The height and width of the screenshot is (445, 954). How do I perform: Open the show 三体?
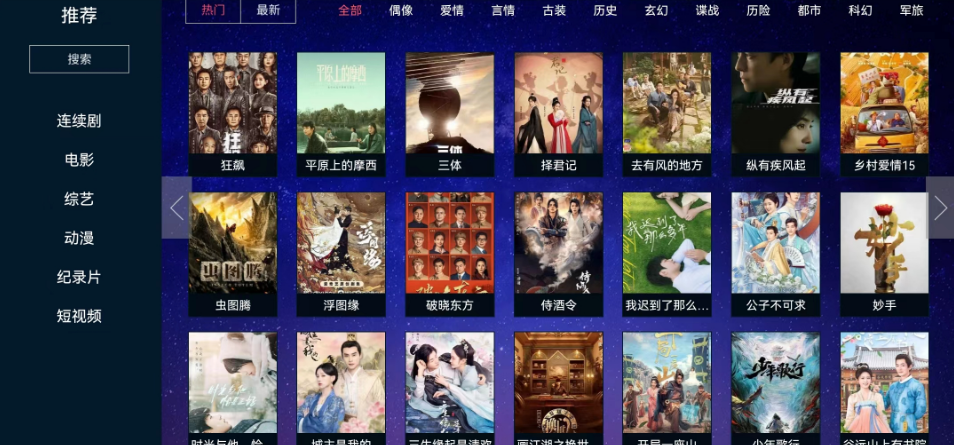pos(450,112)
